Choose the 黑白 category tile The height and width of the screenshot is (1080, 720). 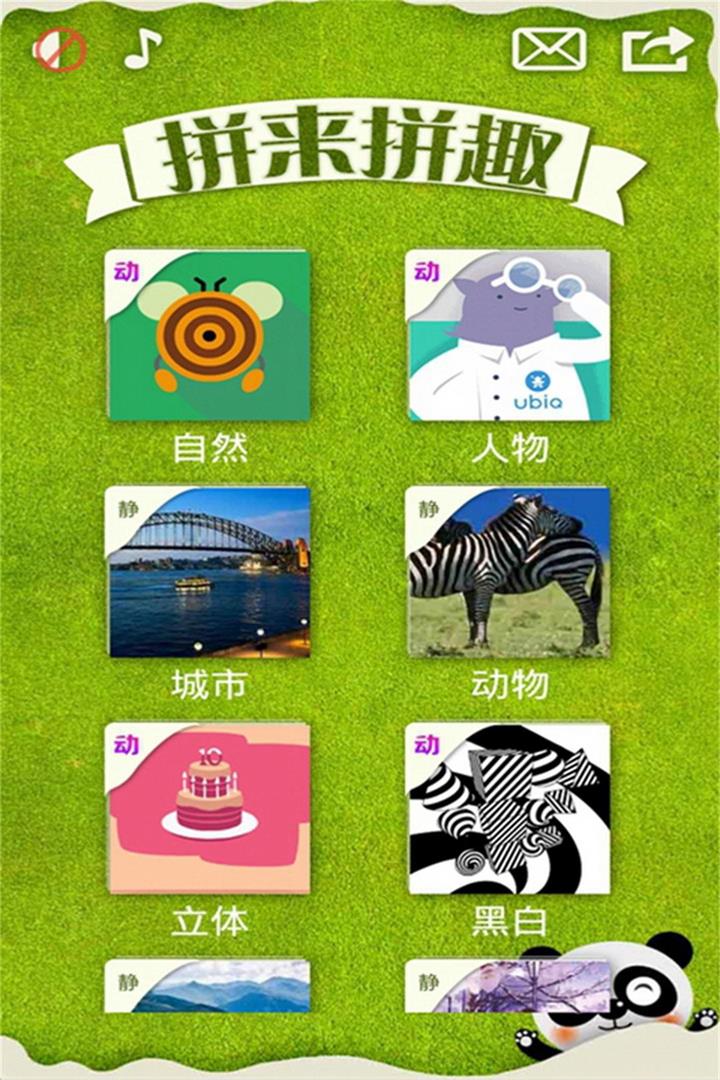click(x=508, y=808)
